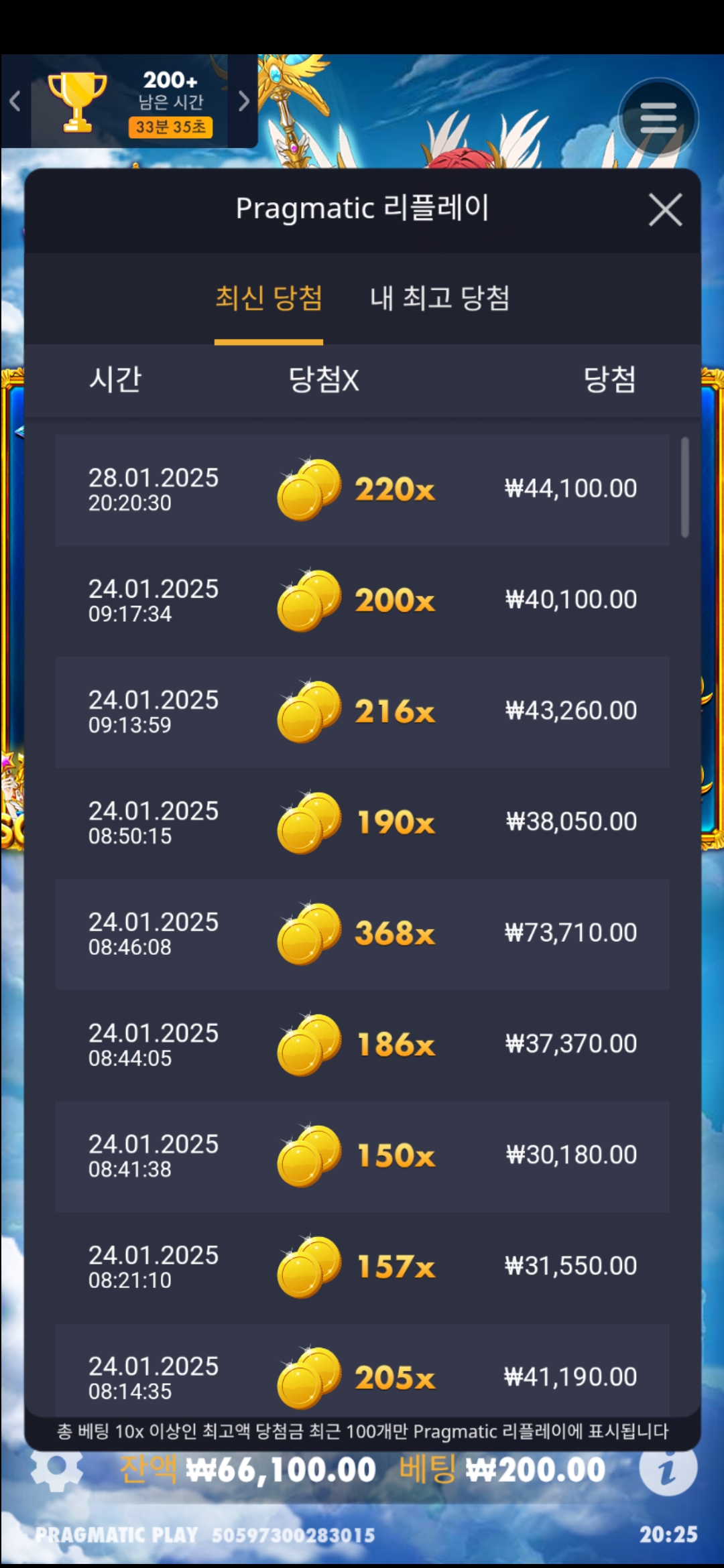Open replay of the 190x win

[362, 823]
